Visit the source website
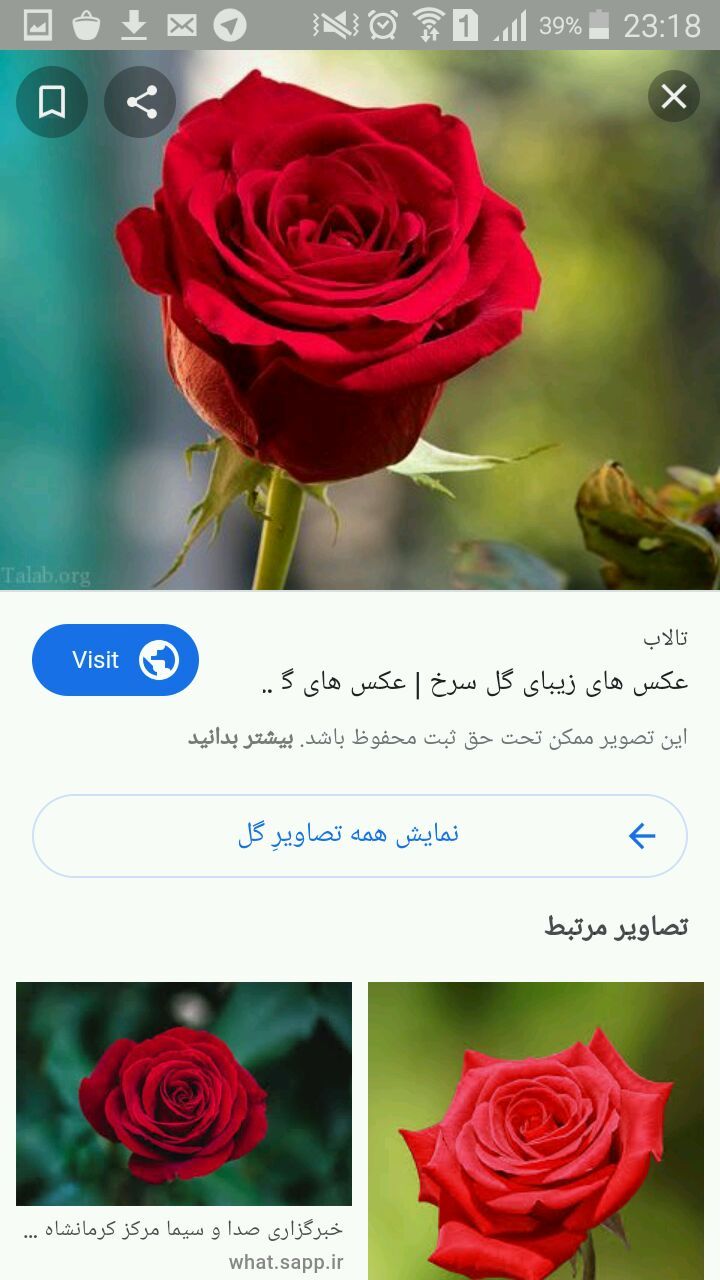Image resolution: width=720 pixels, height=1280 pixels. coord(116,660)
